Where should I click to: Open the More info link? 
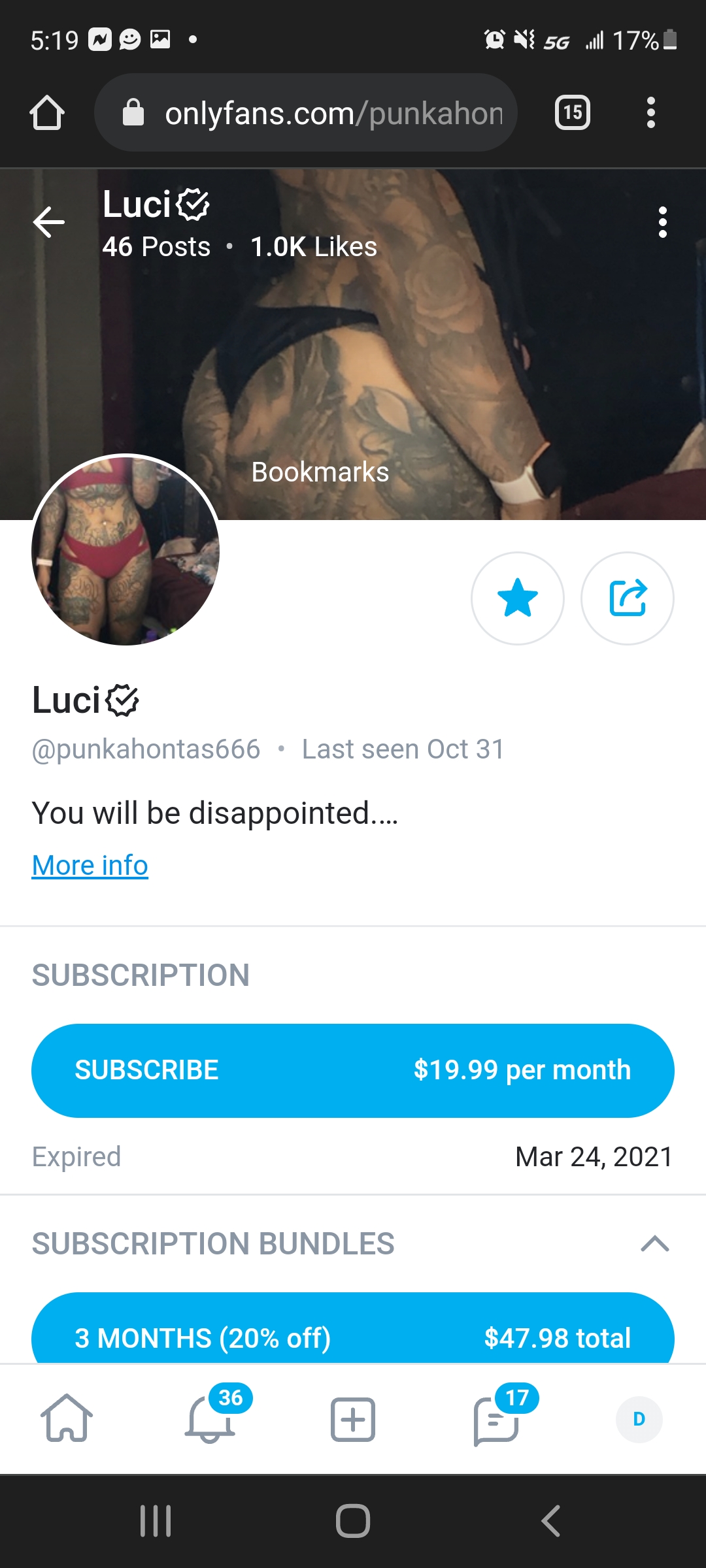click(x=90, y=866)
